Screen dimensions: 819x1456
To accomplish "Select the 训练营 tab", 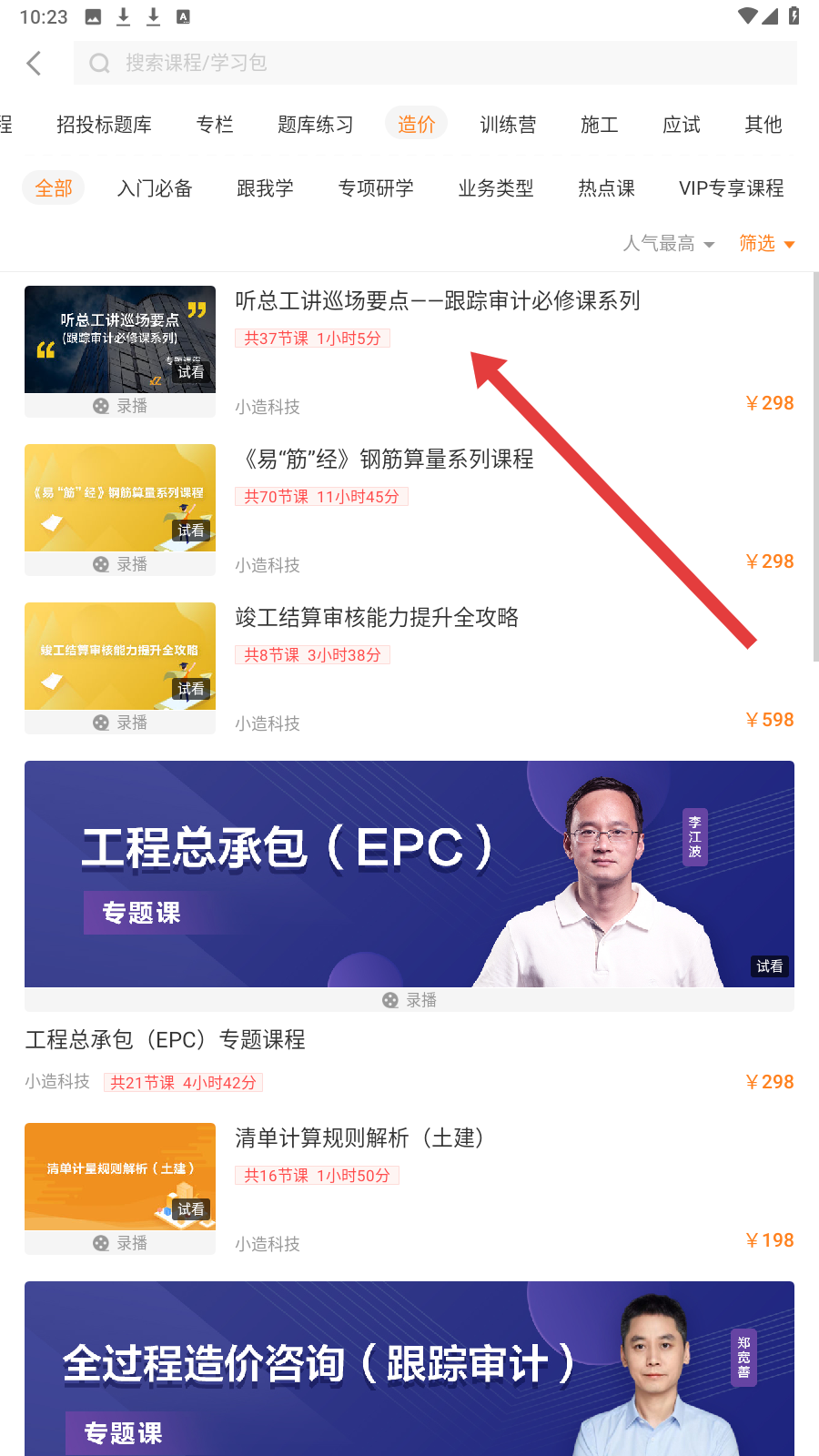I will click(508, 125).
